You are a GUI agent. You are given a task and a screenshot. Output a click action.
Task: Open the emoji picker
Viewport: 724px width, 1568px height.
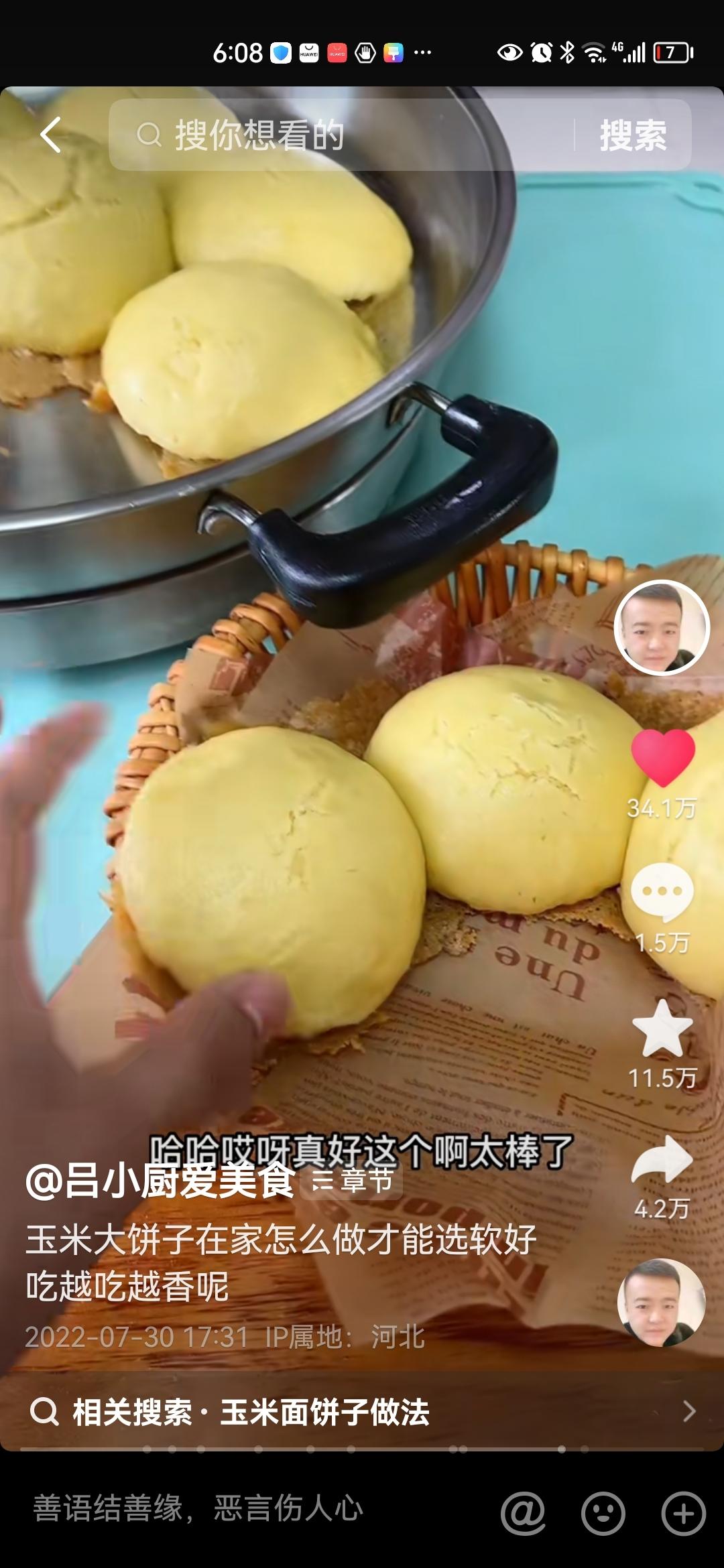pos(603,1513)
